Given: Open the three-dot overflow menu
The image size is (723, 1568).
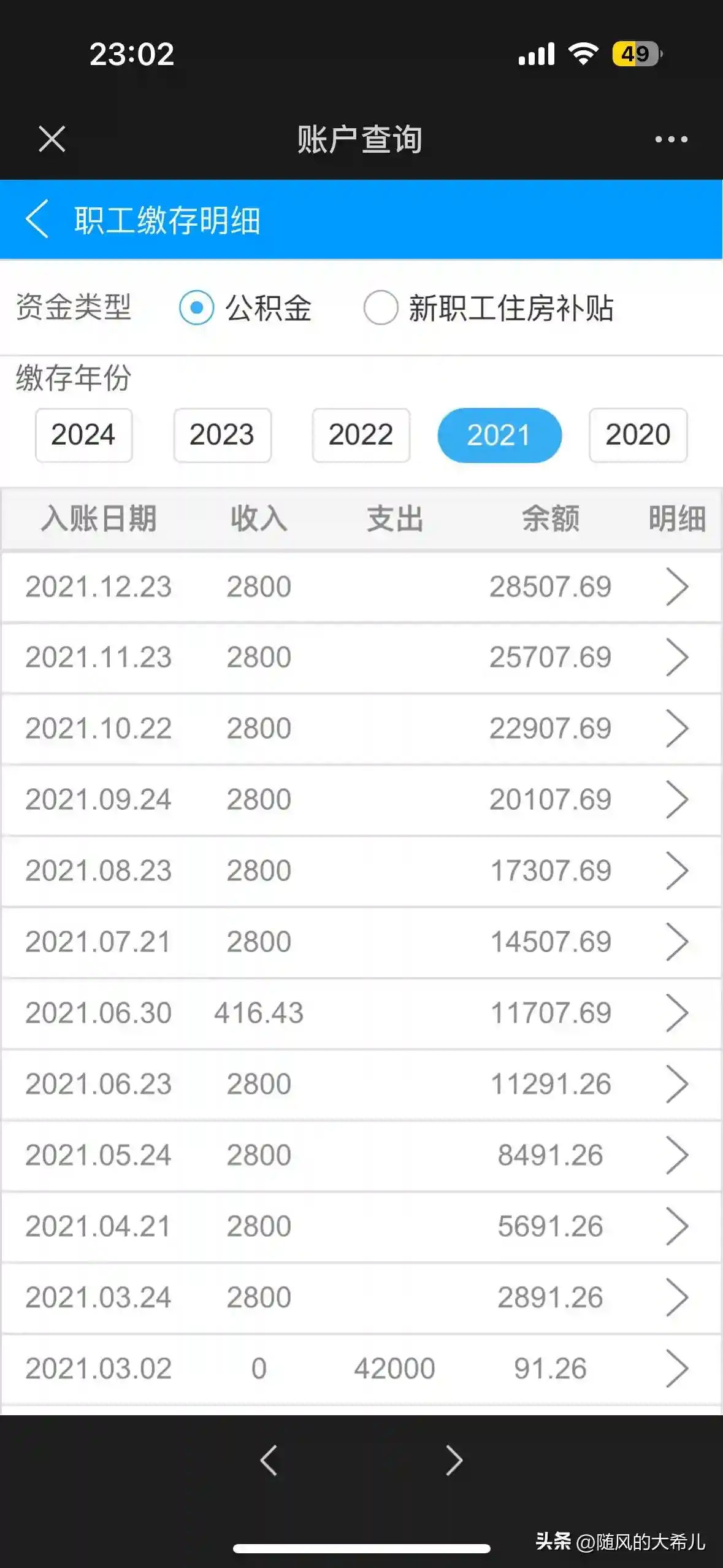Looking at the screenshot, I should pyautogui.click(x=671, y=139).
